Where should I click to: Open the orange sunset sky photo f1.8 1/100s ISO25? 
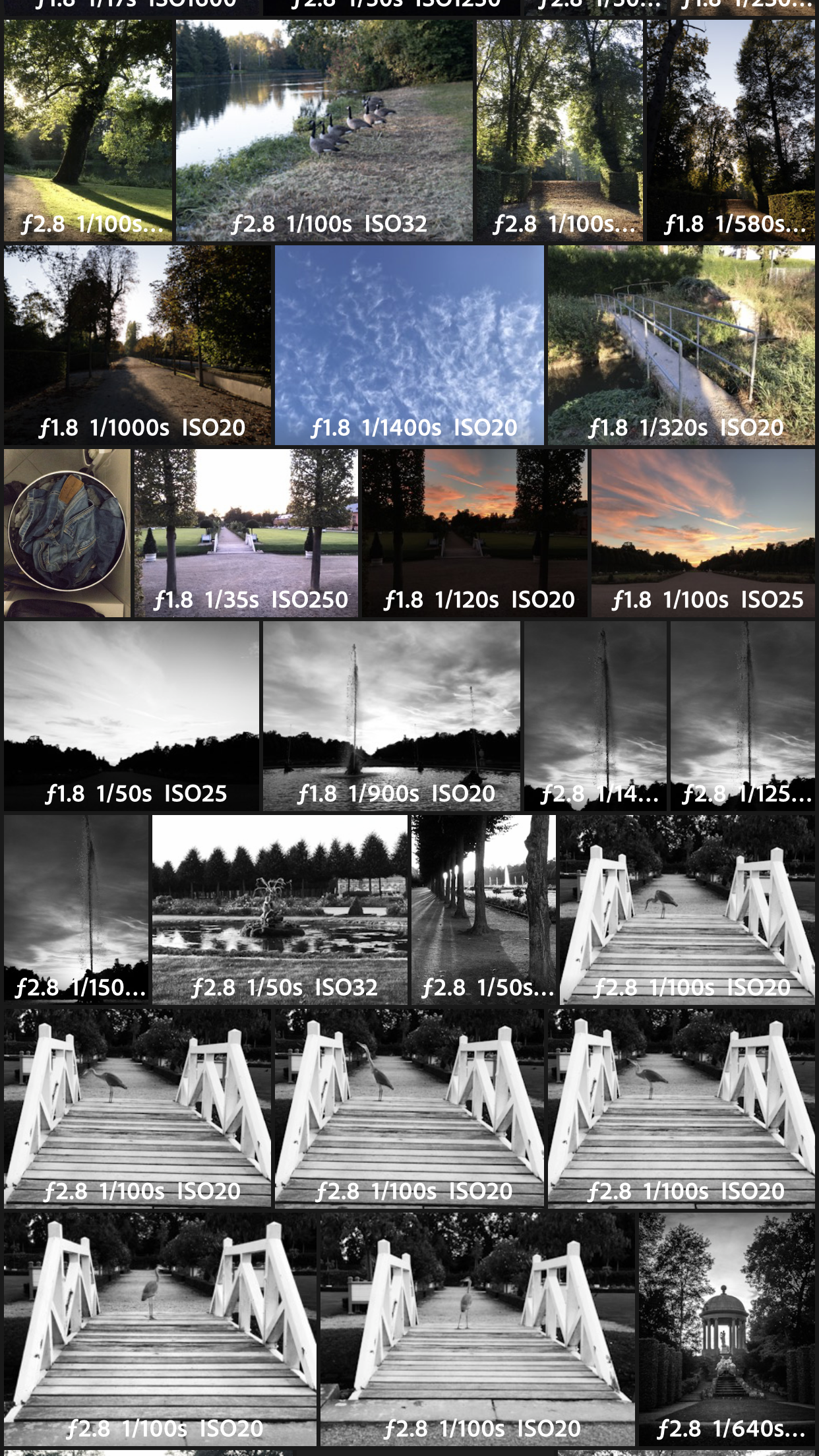(x=703, y=533)
